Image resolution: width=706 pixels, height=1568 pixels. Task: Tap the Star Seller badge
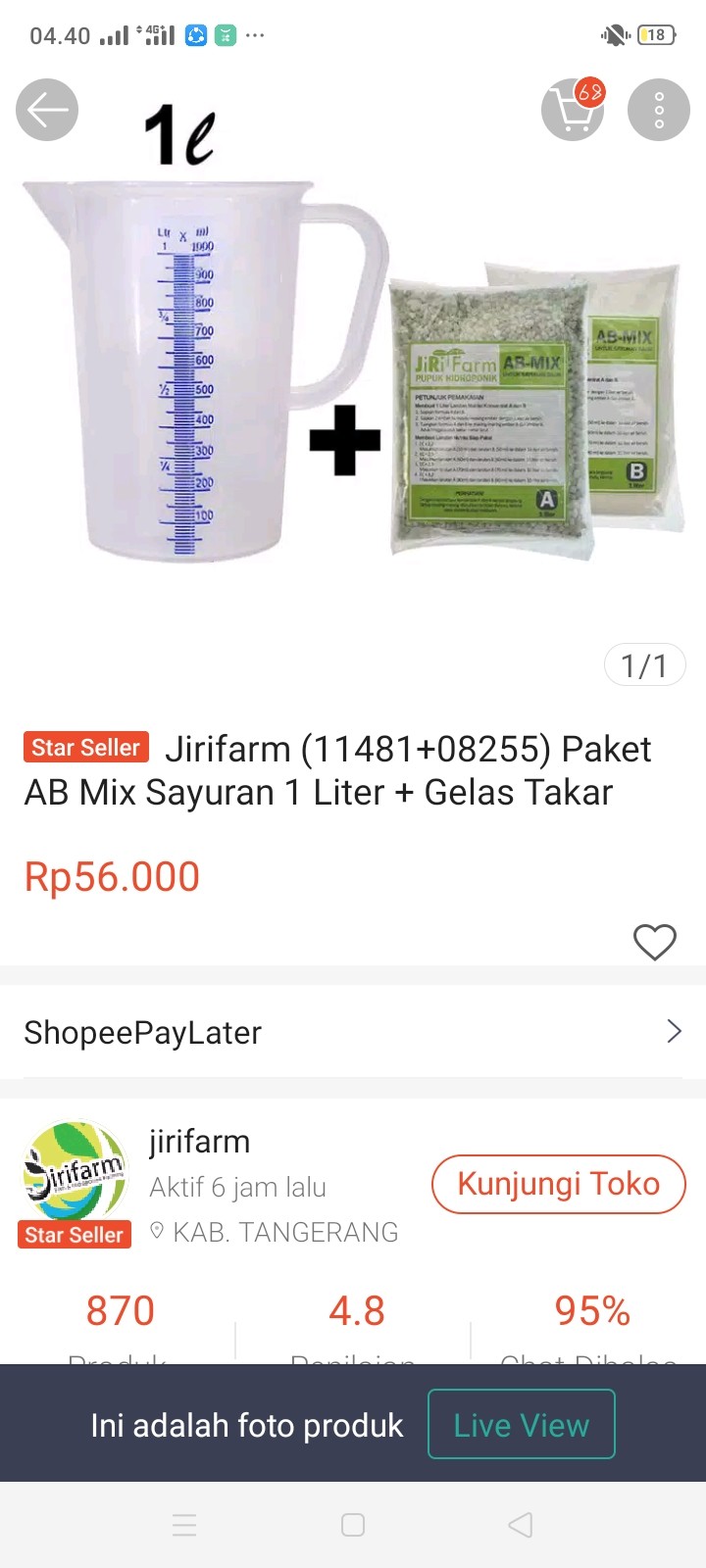click(85, 747)
